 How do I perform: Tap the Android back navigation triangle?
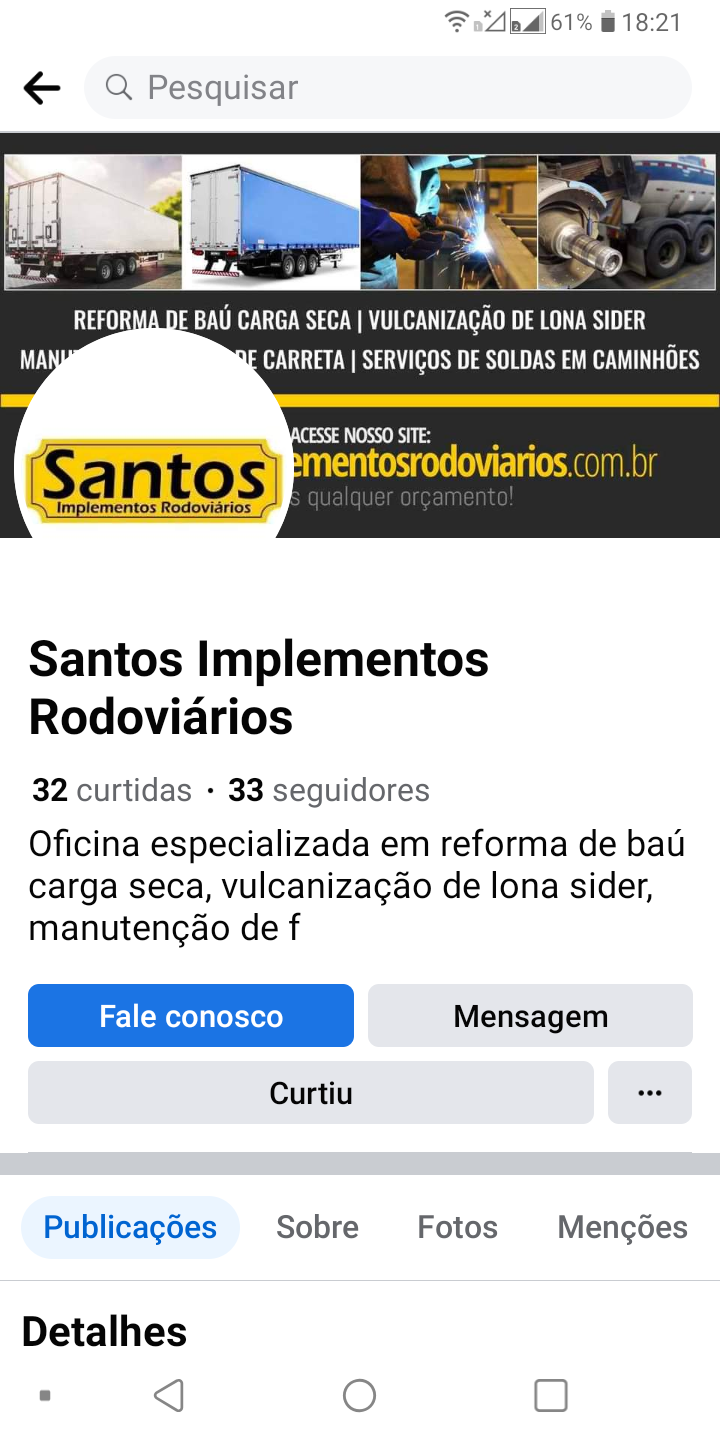click(x=168, y=1394)
